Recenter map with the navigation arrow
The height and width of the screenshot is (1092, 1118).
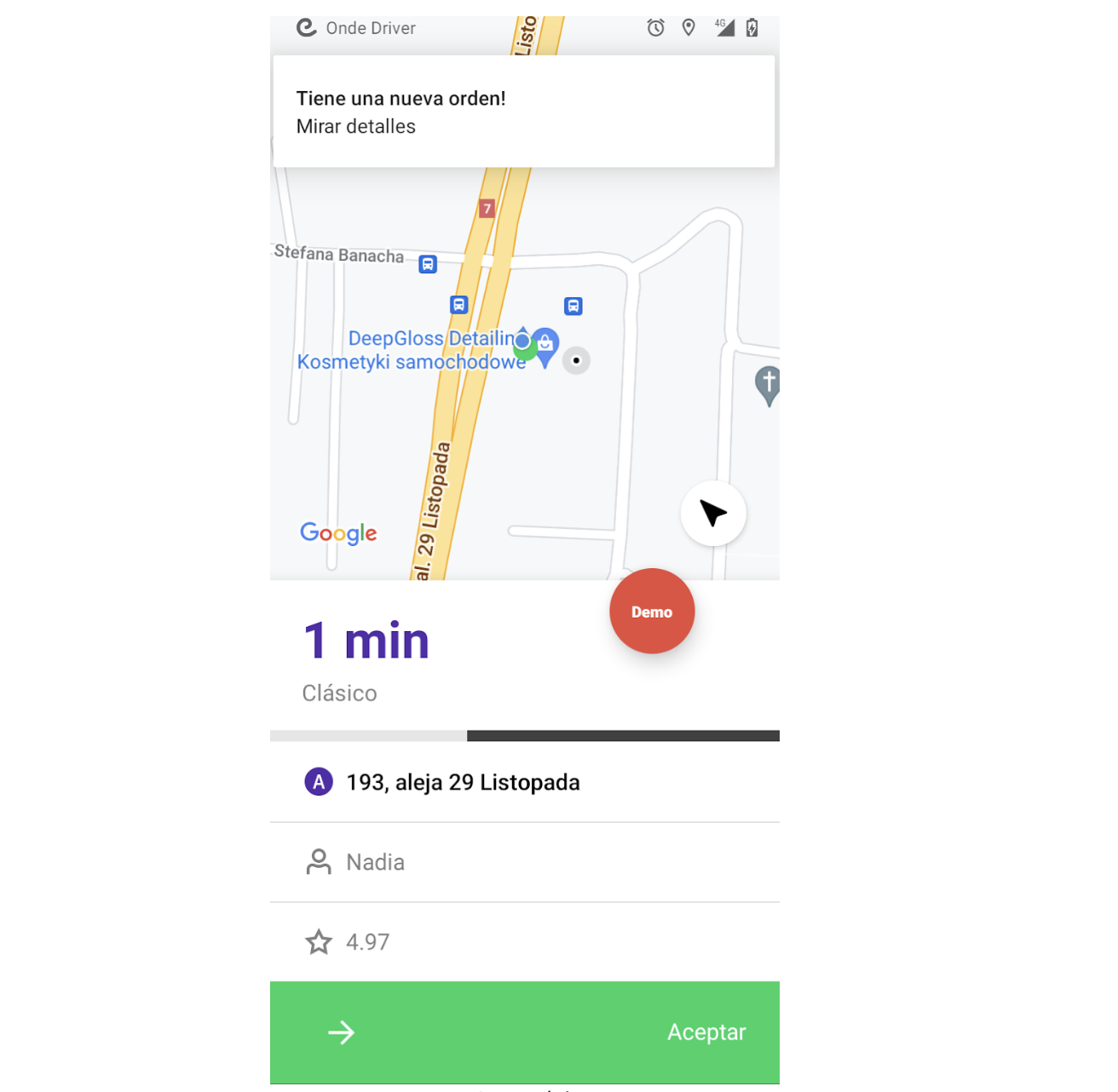[x=713, y=514]
